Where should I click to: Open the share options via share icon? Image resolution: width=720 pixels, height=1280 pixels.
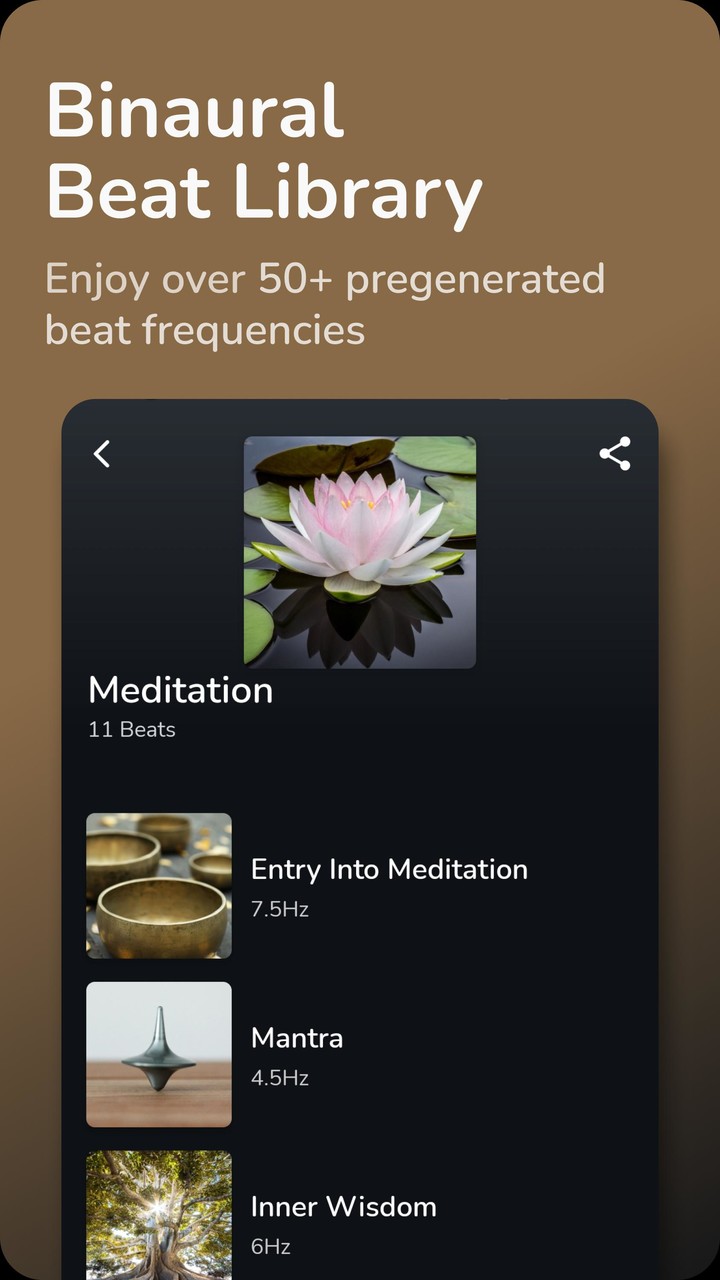click(x=617, y=454)
